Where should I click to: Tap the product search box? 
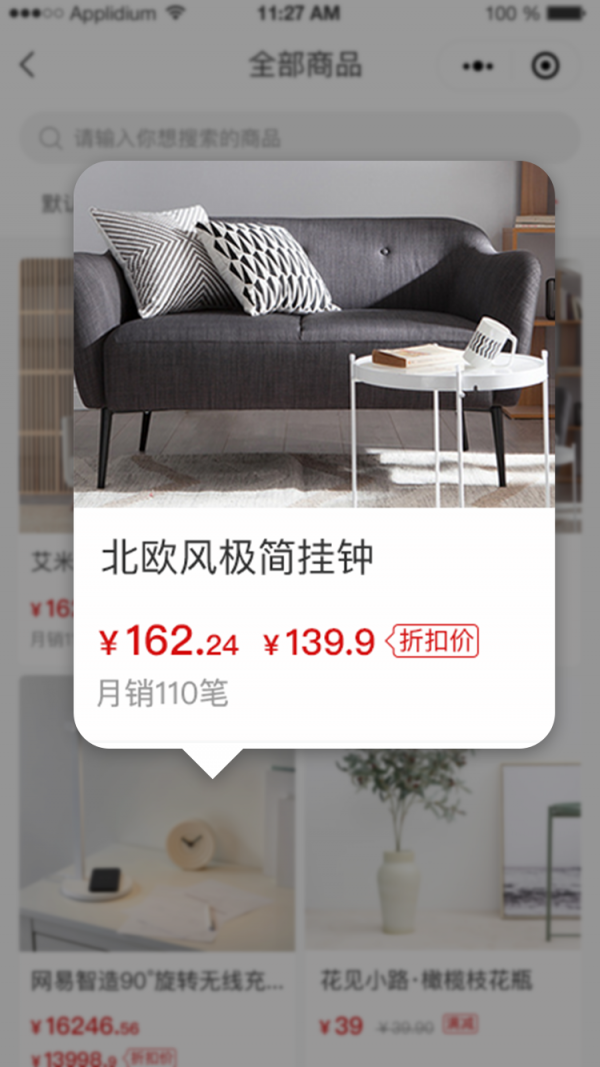(x=300, y=138)
